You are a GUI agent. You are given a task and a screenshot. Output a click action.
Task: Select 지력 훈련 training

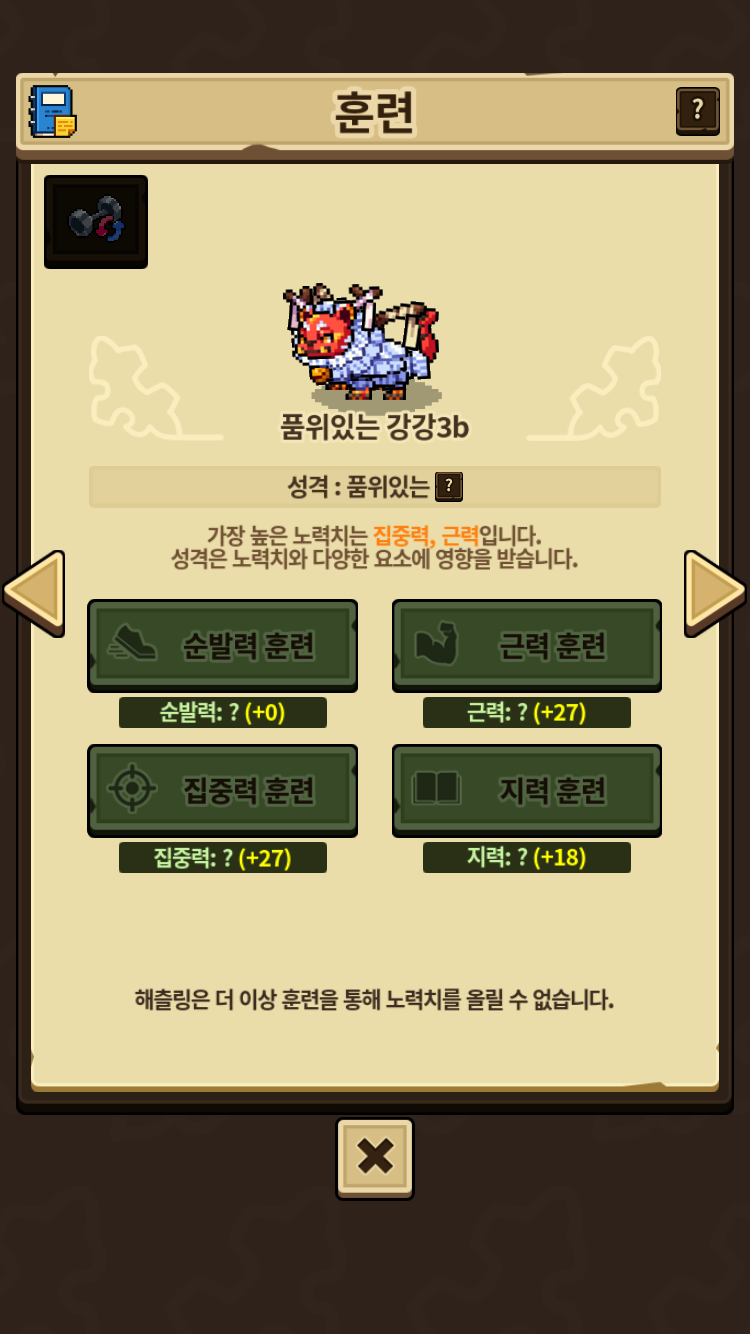(527, 790)
